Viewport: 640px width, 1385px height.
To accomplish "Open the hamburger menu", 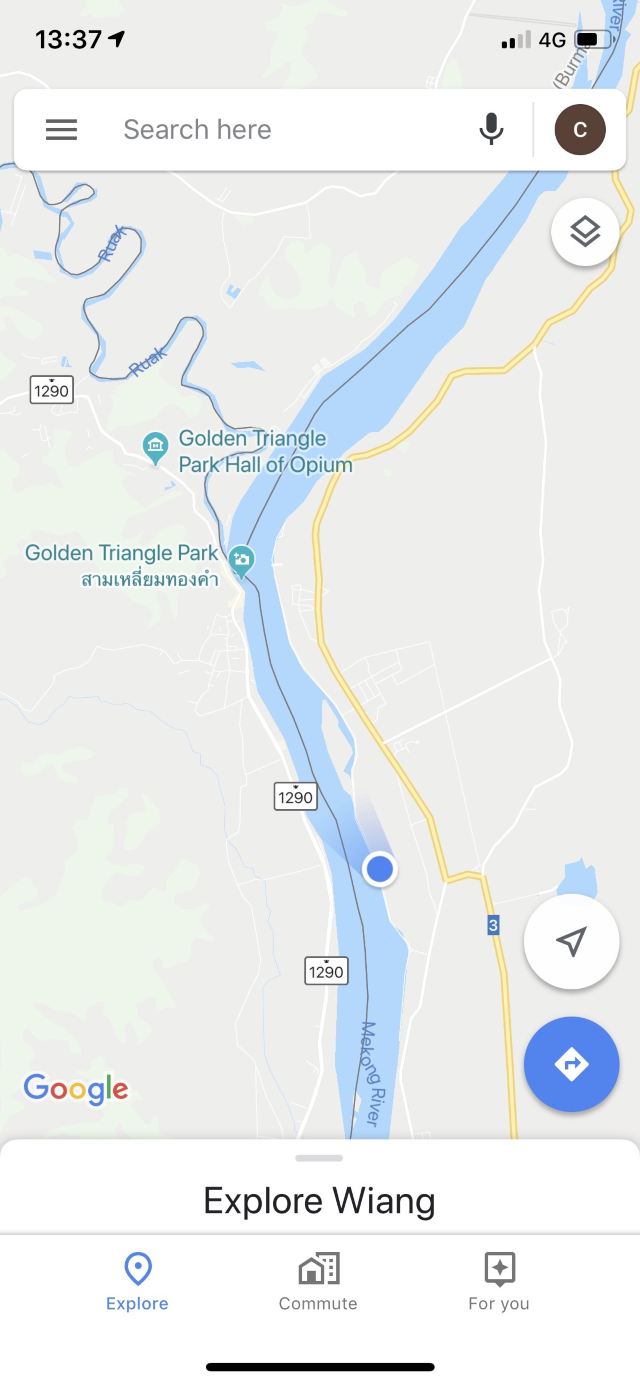I will click(x=61, y=130).
